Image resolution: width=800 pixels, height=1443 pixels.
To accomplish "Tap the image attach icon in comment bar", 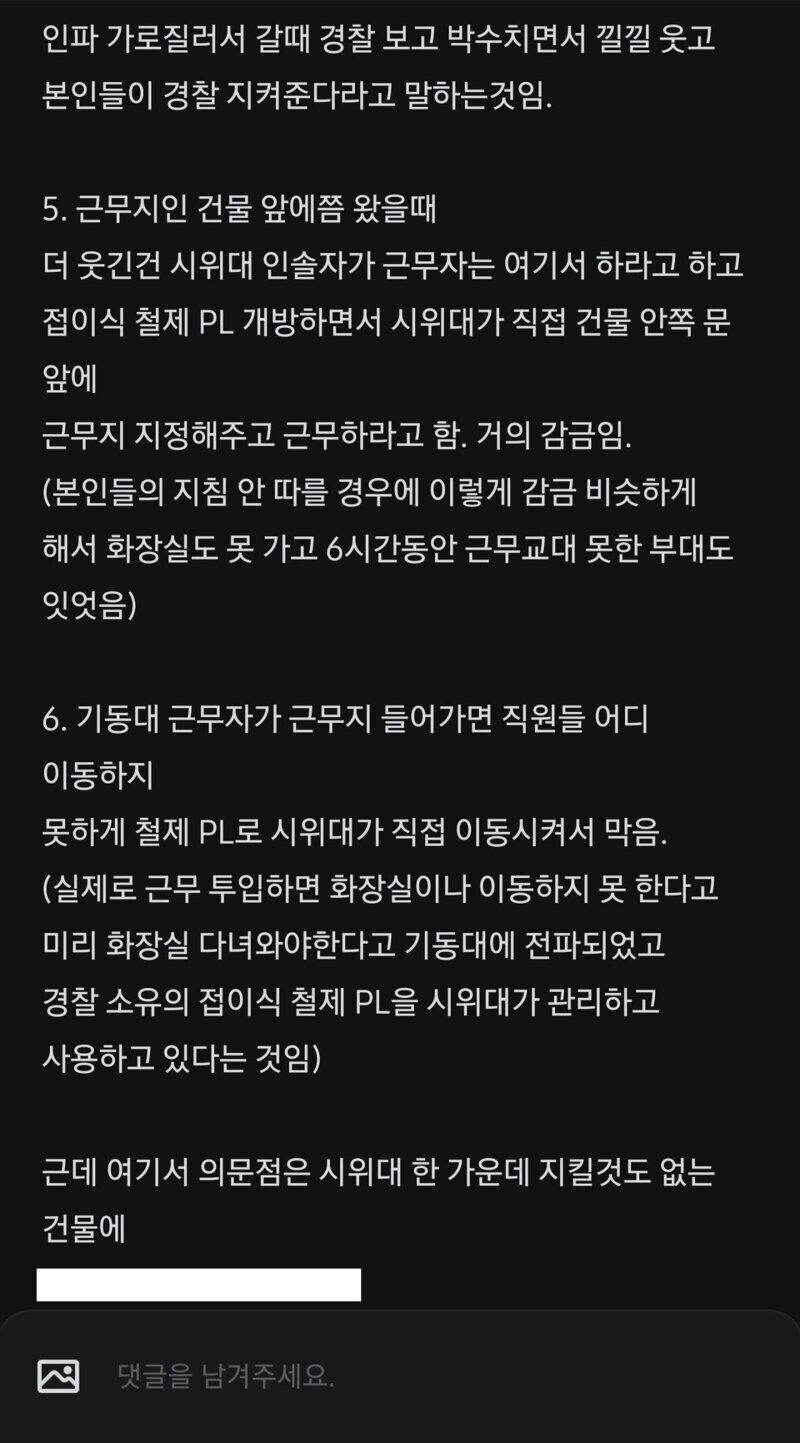I will 58,1376.
